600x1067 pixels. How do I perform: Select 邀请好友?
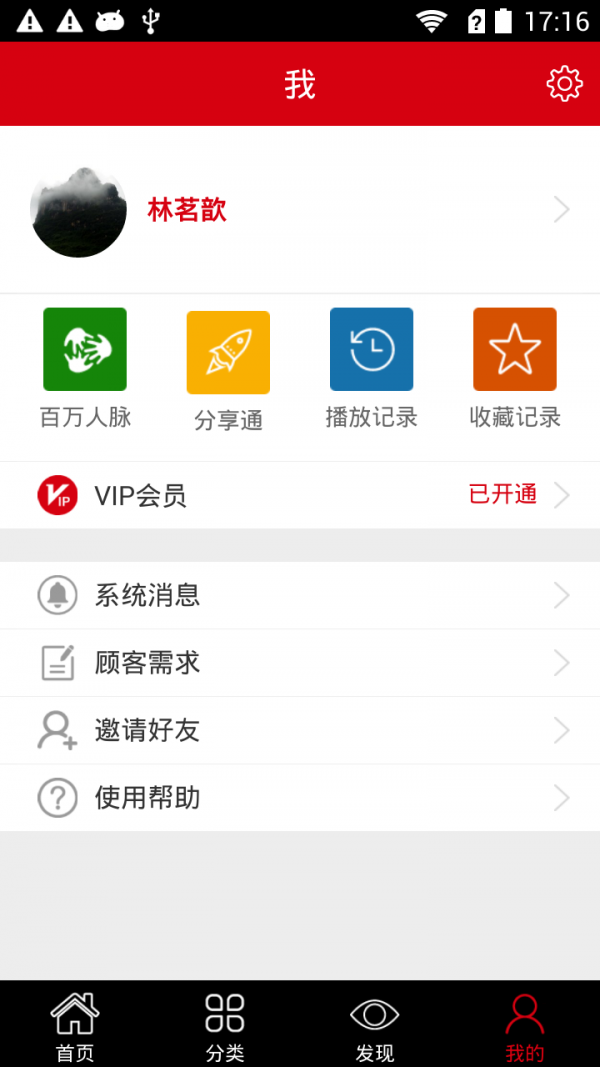click(x=300, y=731)
